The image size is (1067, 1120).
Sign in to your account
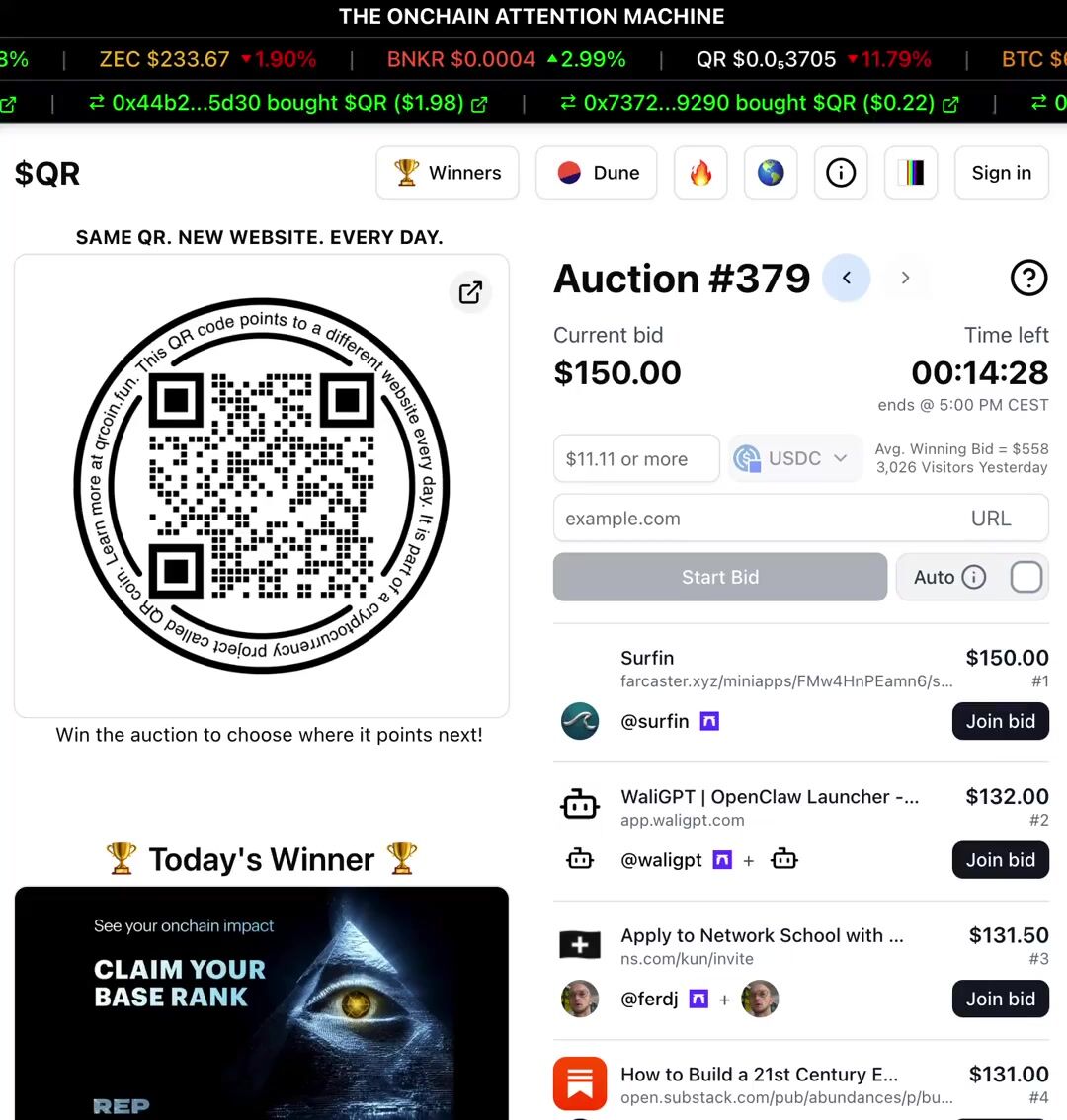point(1001,173)
